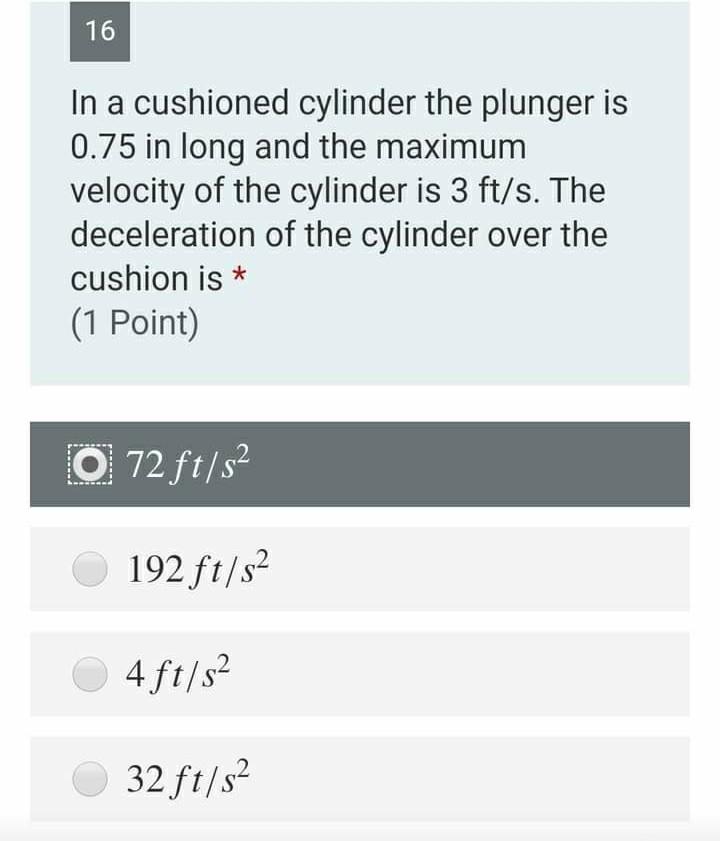Select the 192 ft/s² radio button
The height and width of the screenshot is (841, 720).
click(92, 567)
